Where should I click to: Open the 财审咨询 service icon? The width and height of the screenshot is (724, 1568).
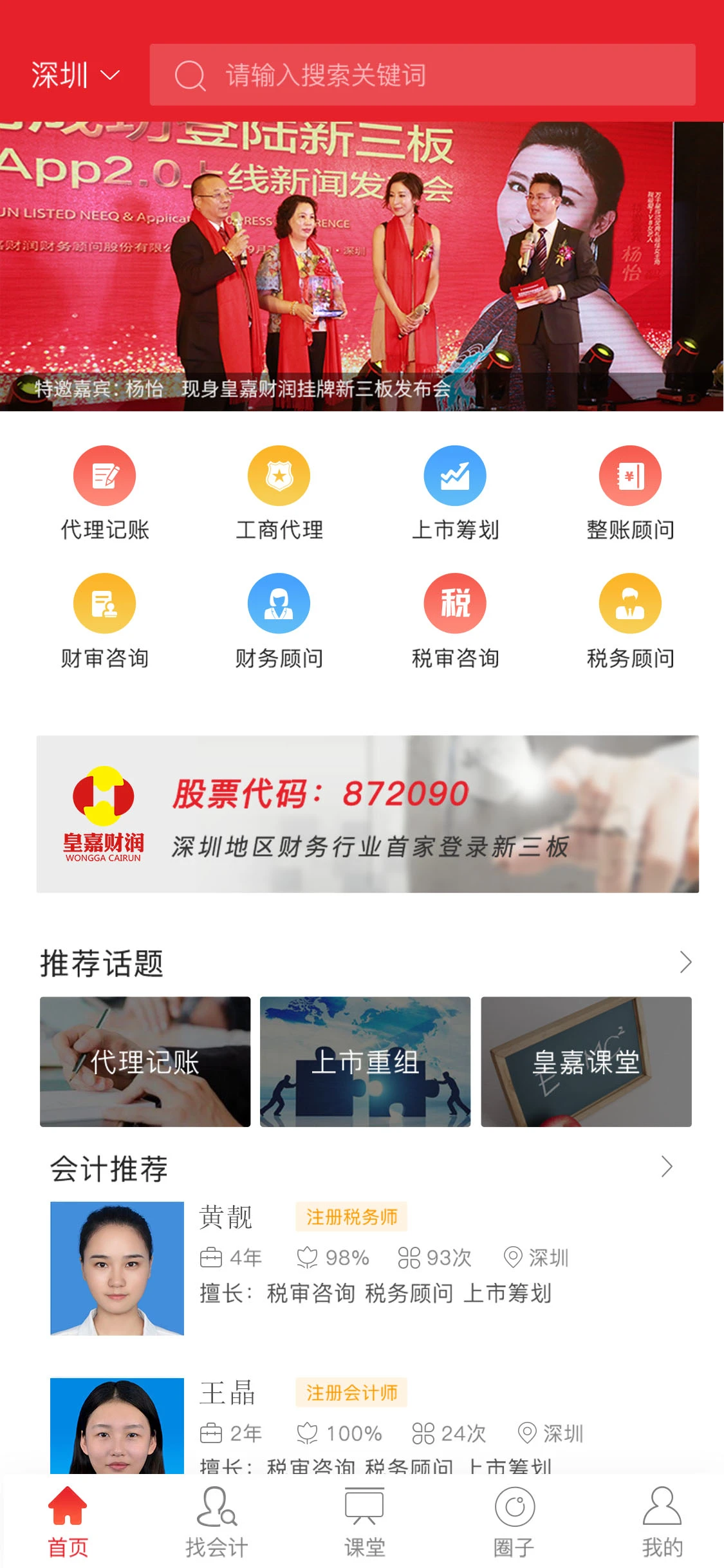104,603
